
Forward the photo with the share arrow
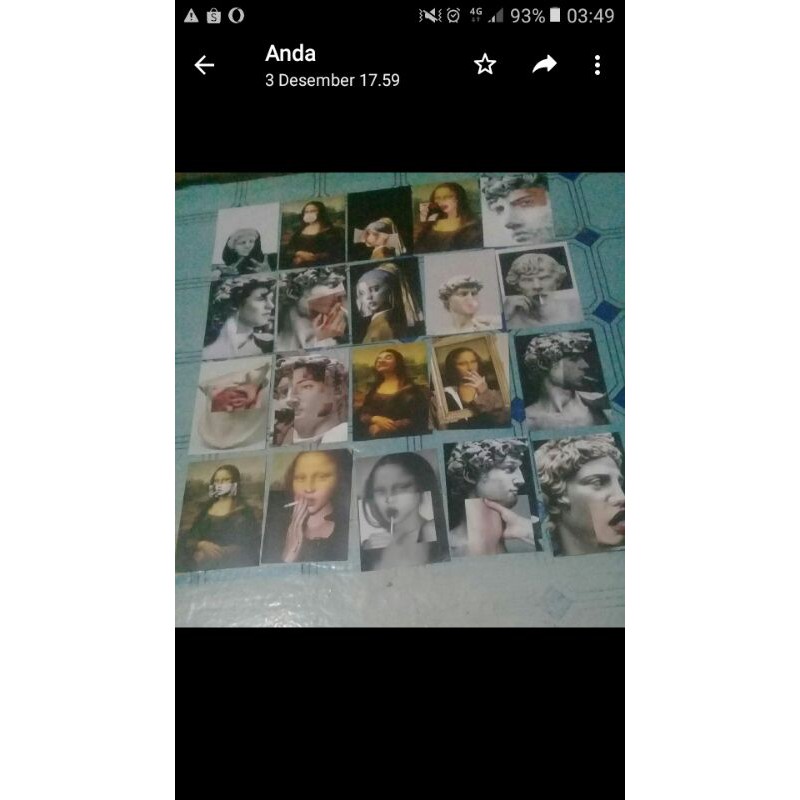(544, 65)
